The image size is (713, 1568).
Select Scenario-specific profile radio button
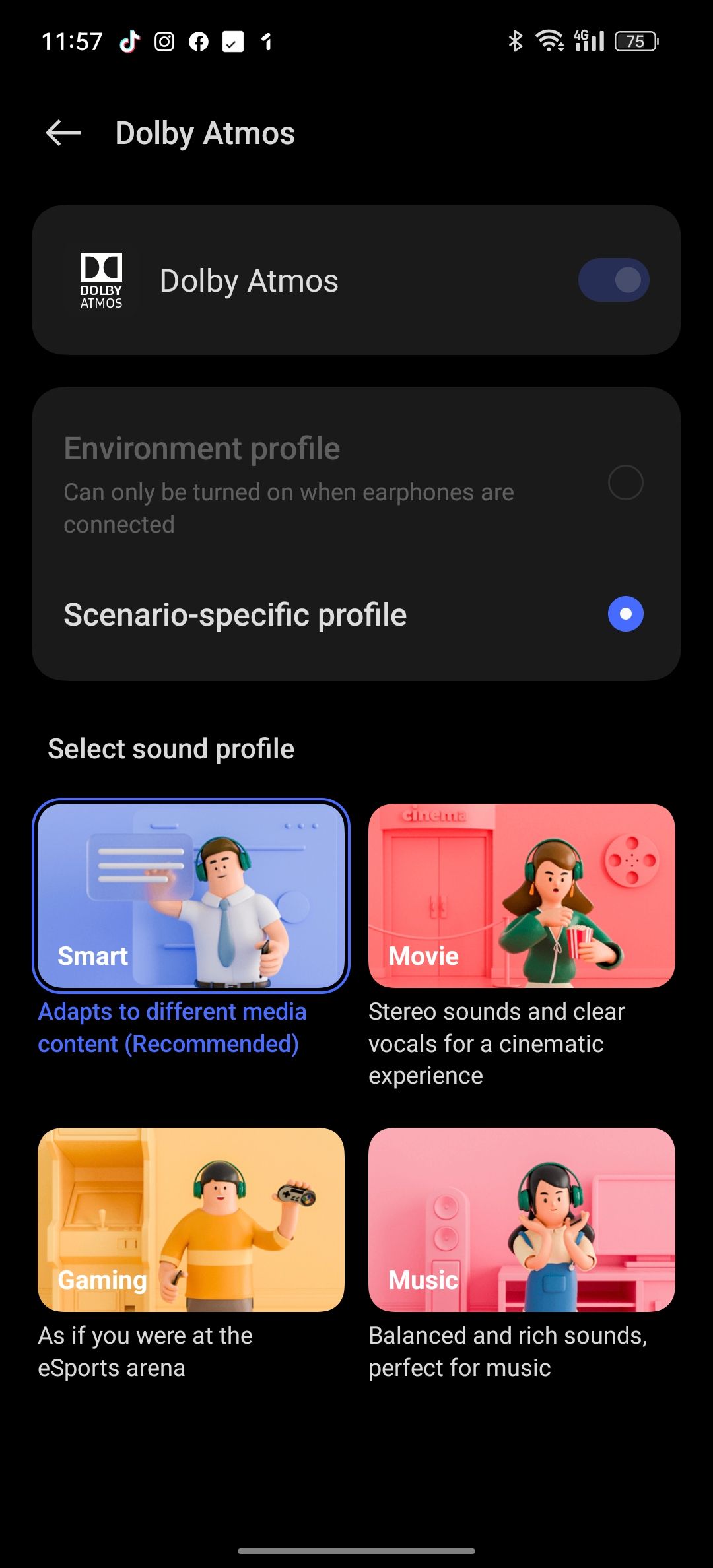coord(625,614)
